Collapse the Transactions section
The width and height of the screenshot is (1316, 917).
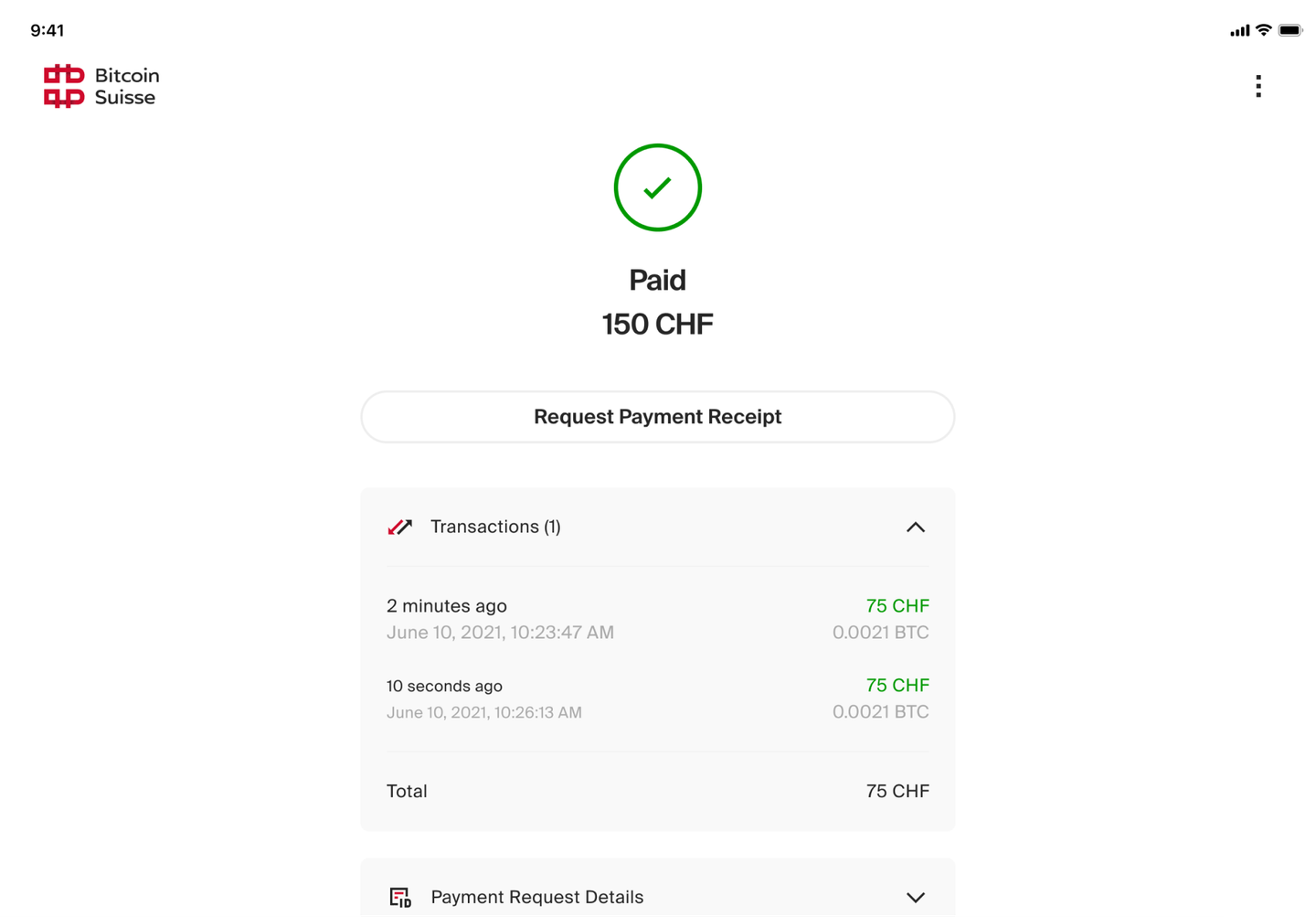point(915,528)
